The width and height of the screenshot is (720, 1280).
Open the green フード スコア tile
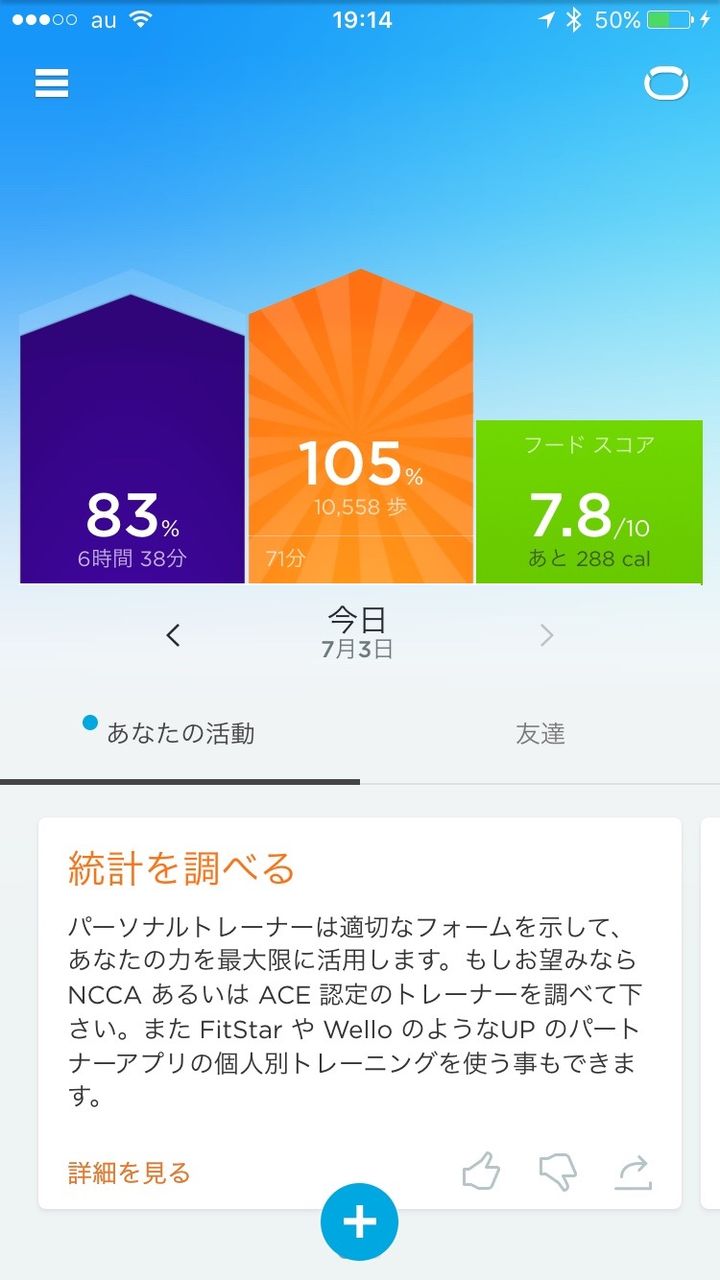589,502
